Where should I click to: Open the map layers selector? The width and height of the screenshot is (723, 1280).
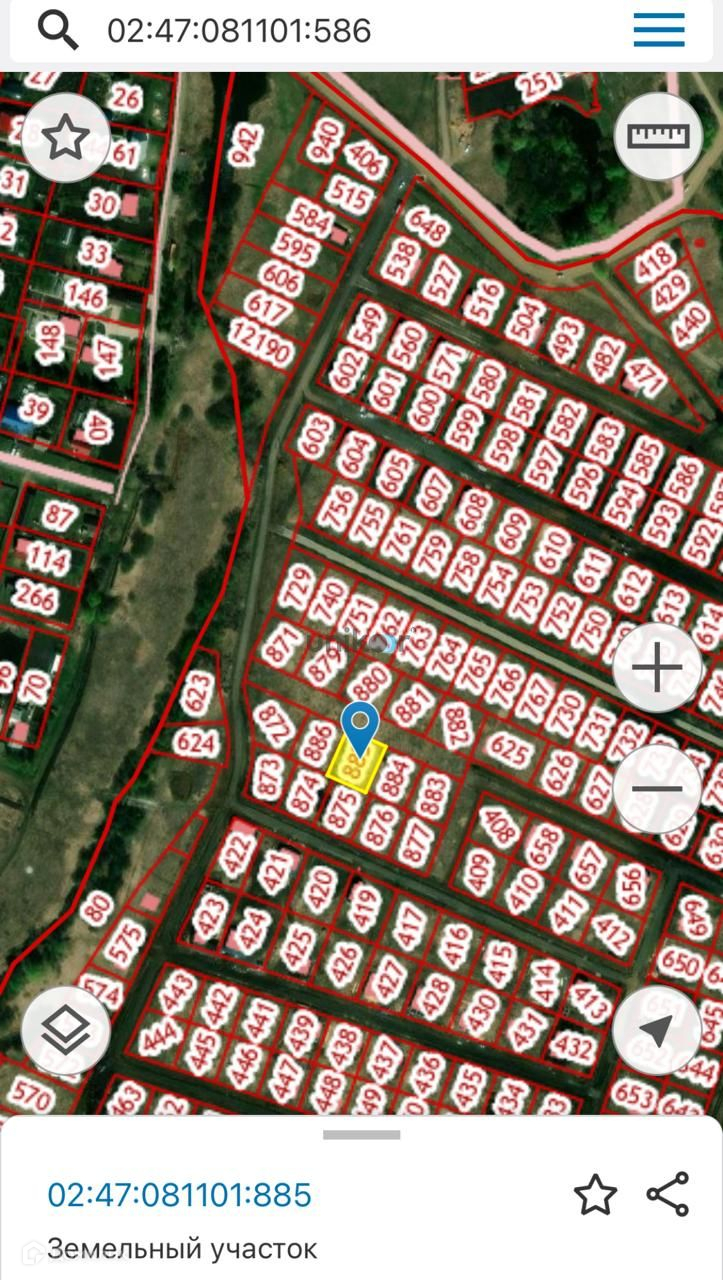tap(66, 1030)
